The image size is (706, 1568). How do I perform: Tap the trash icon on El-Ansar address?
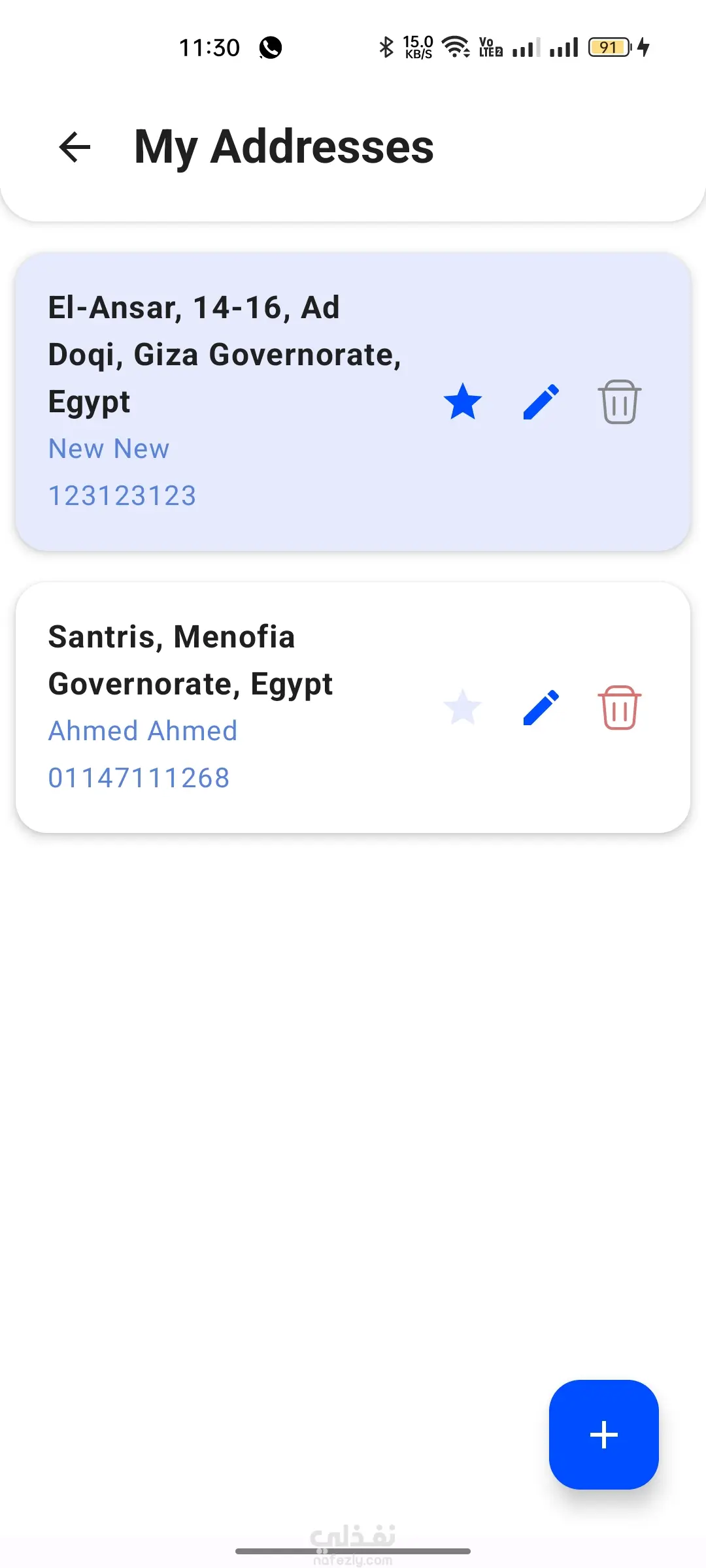pyautogui.click(x=619, y=401)
